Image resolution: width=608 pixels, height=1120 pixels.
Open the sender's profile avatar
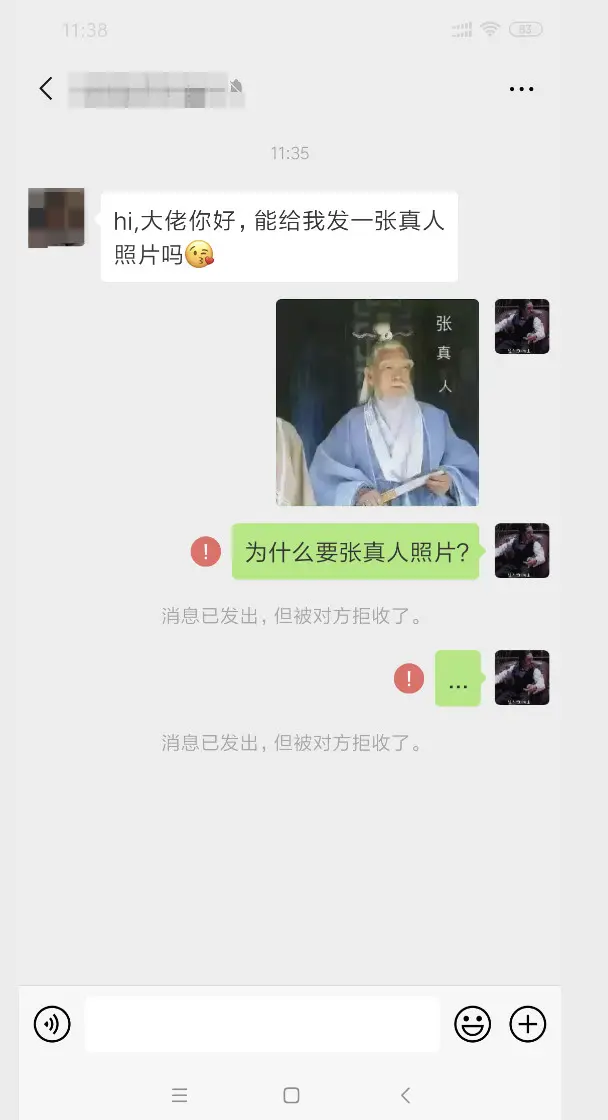pyautogui.click(x=56, y=217)
